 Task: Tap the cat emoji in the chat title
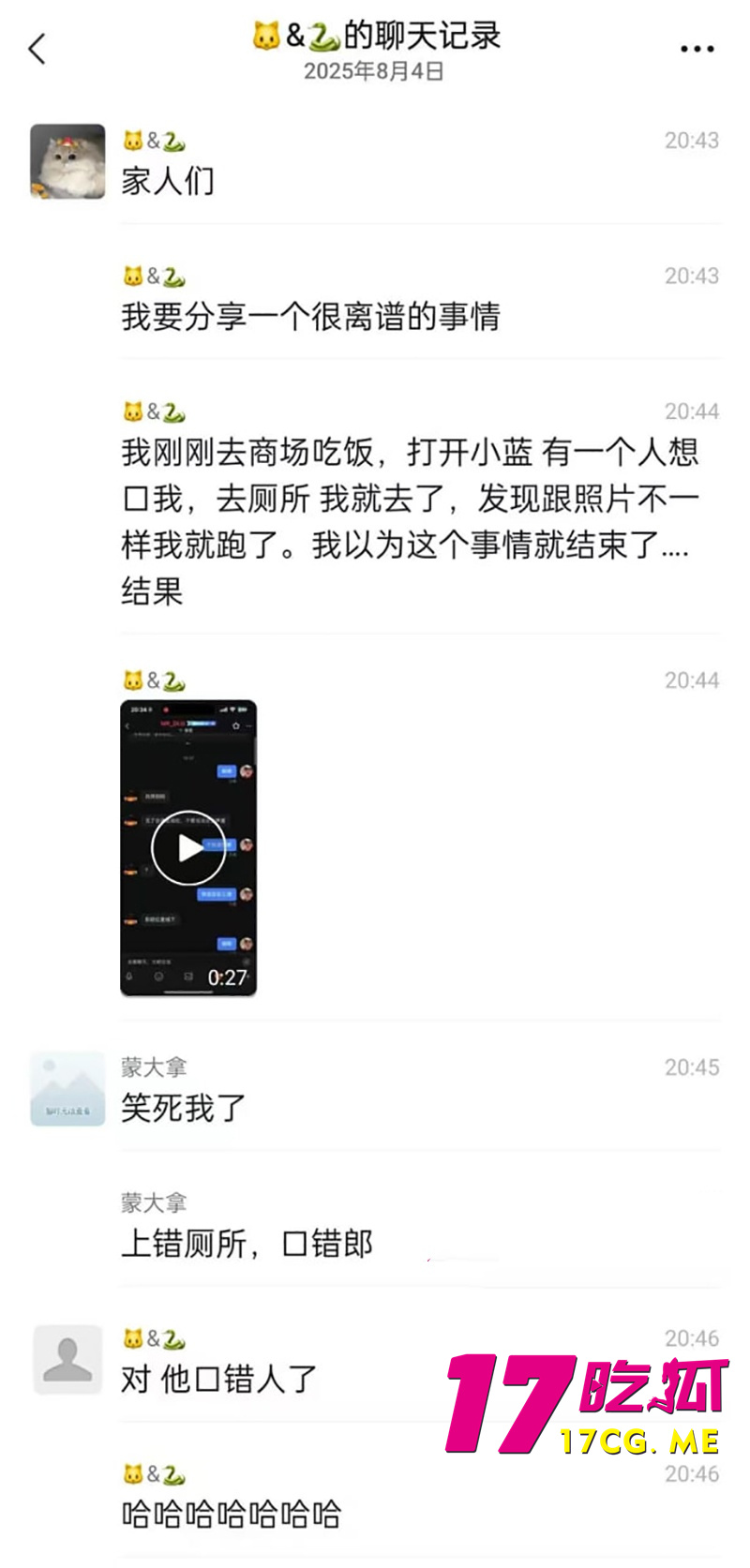click(264, 34)
